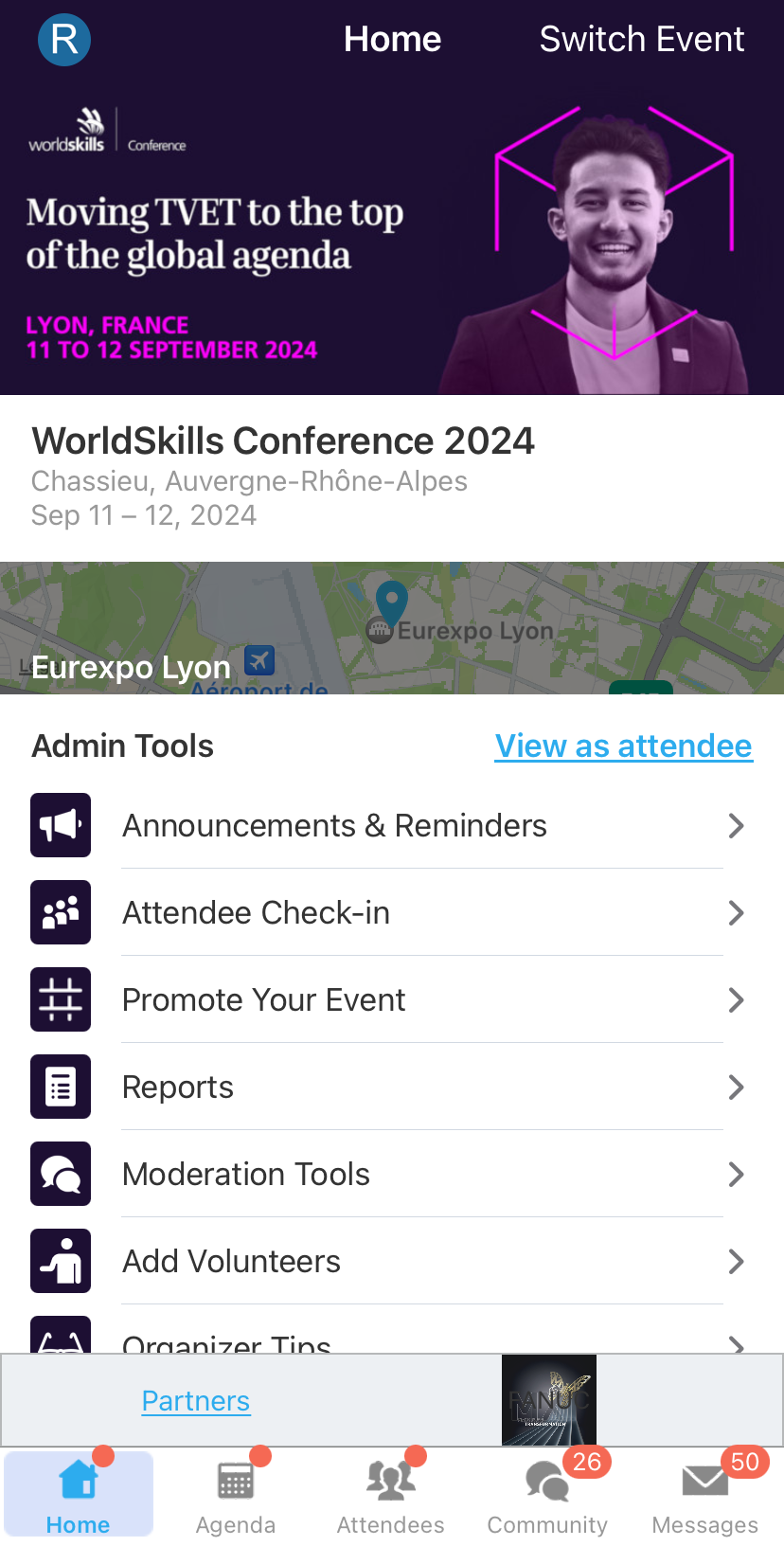Viewport: 784px width, 1564px height.
Task: Tap the partner logo thumbnail
Action: (x=549, y=1400)
